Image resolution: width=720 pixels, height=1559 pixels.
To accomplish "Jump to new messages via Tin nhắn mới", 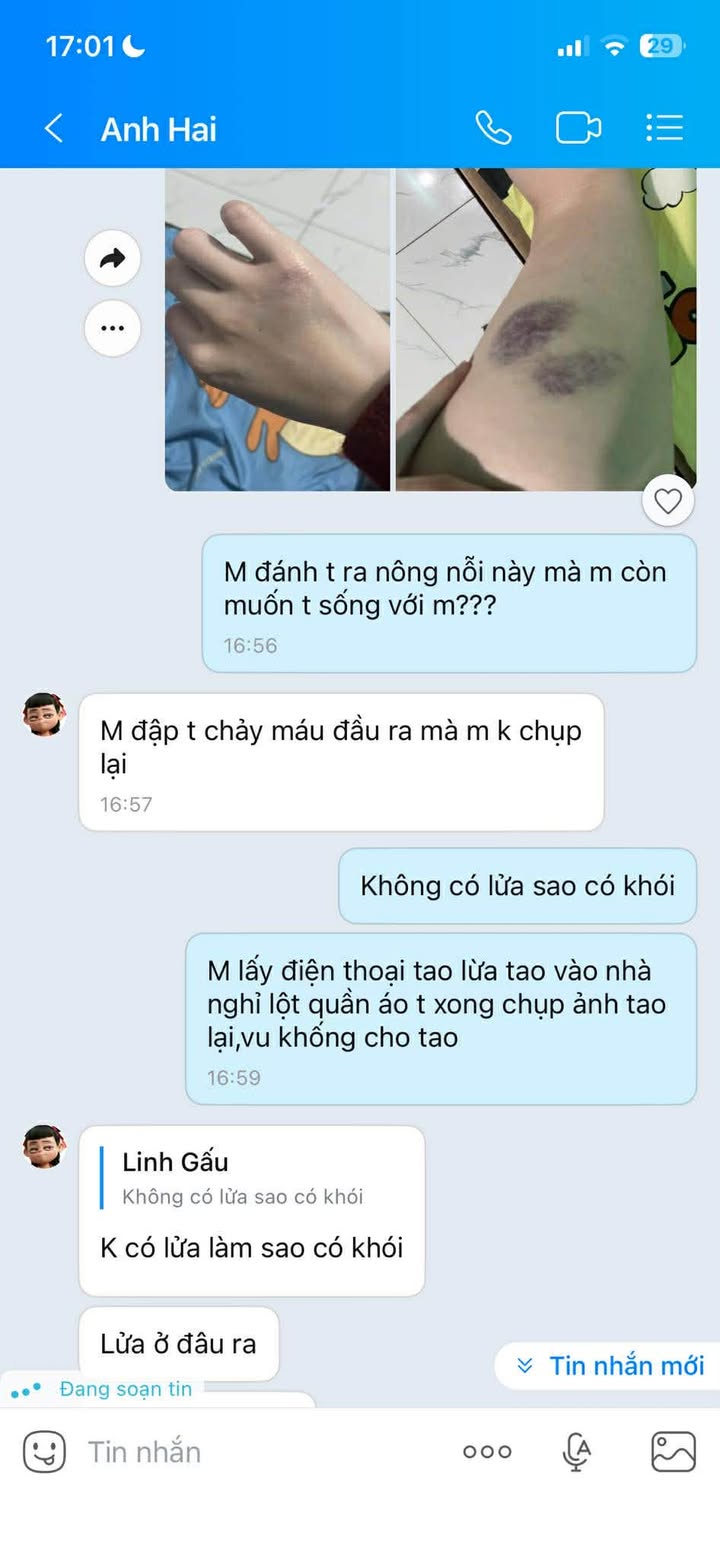I will tap(610, 1365).
